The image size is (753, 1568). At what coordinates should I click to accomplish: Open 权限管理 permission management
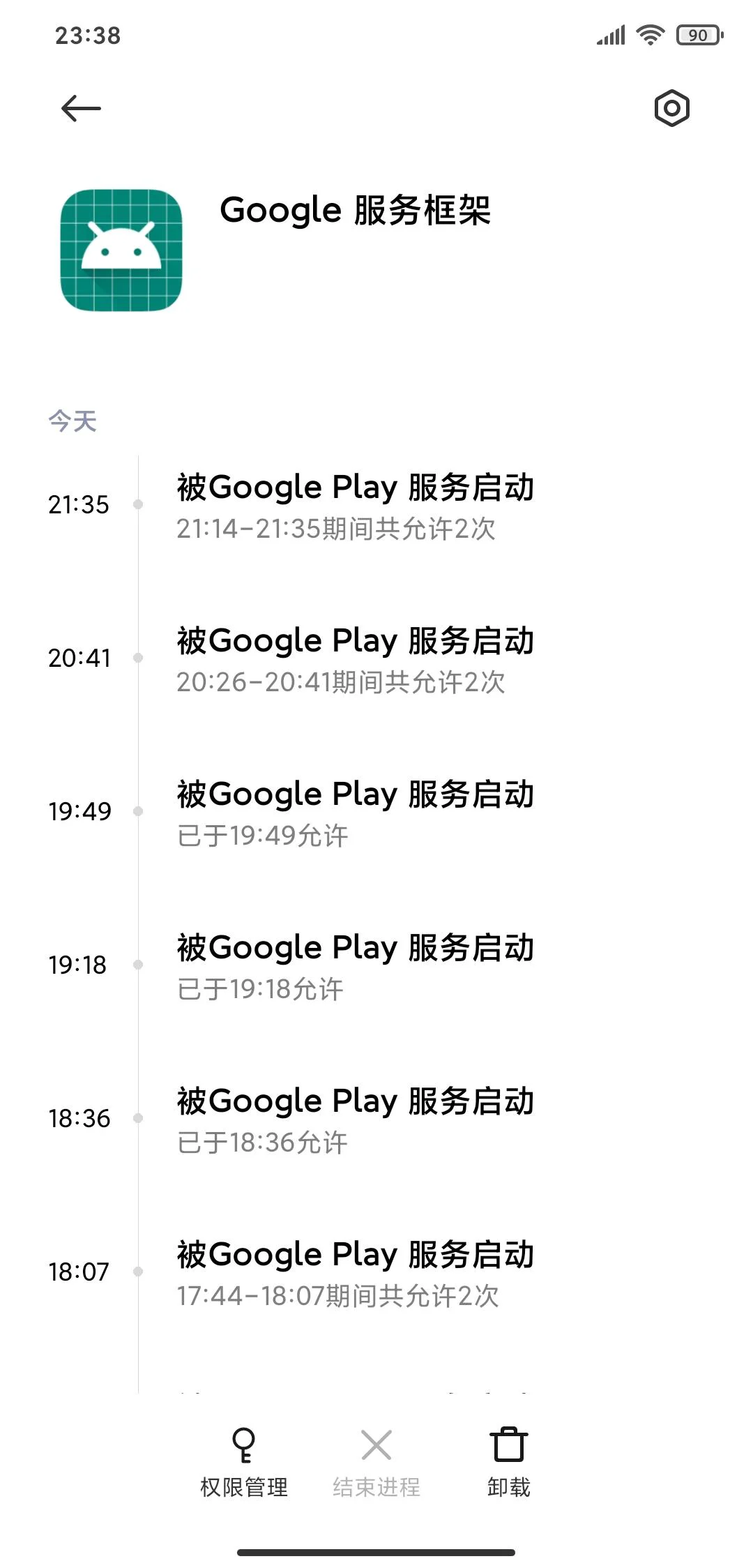coord(243,1462)
